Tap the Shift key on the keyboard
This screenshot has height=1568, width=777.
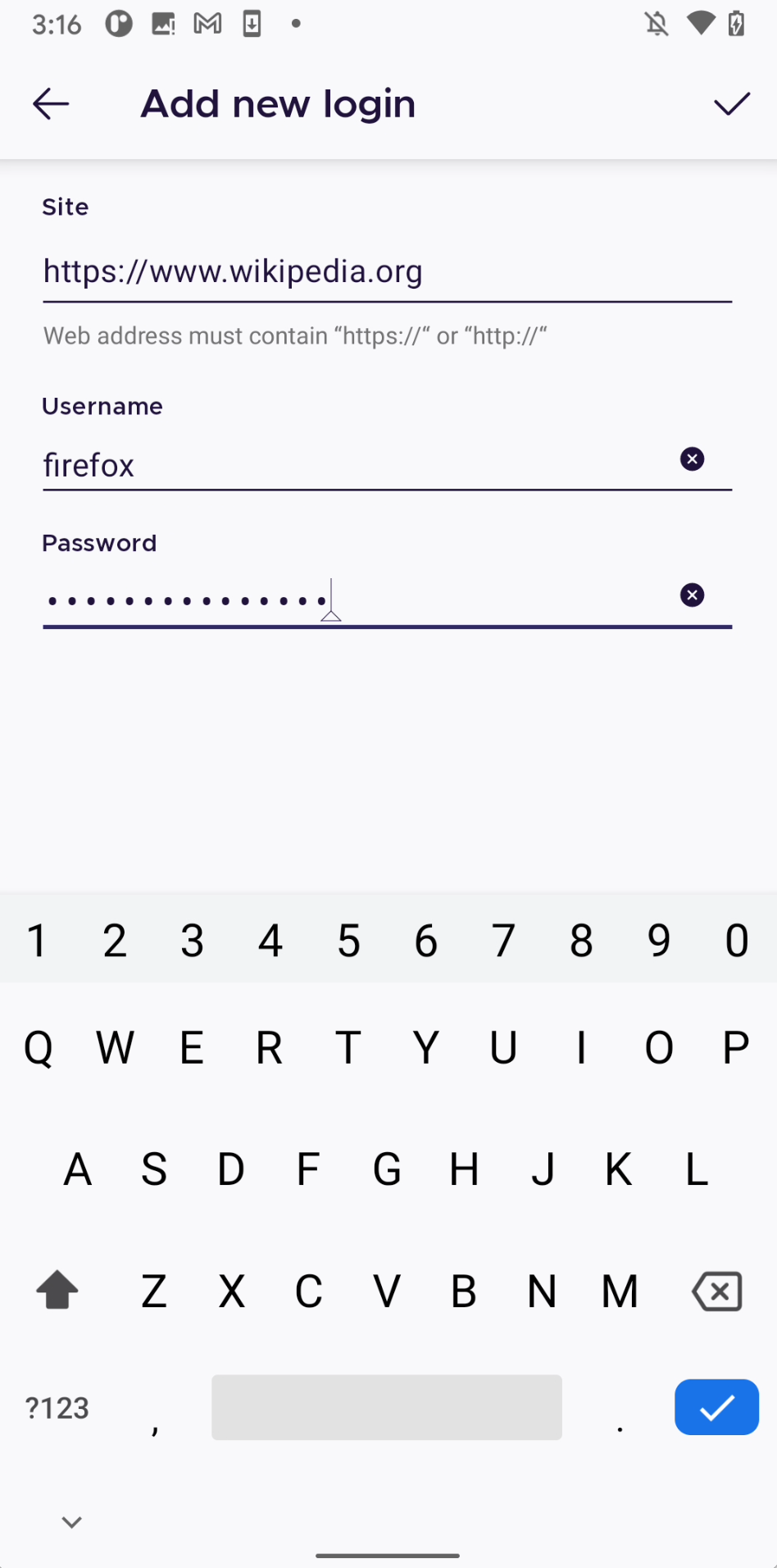coord(57,1291)
